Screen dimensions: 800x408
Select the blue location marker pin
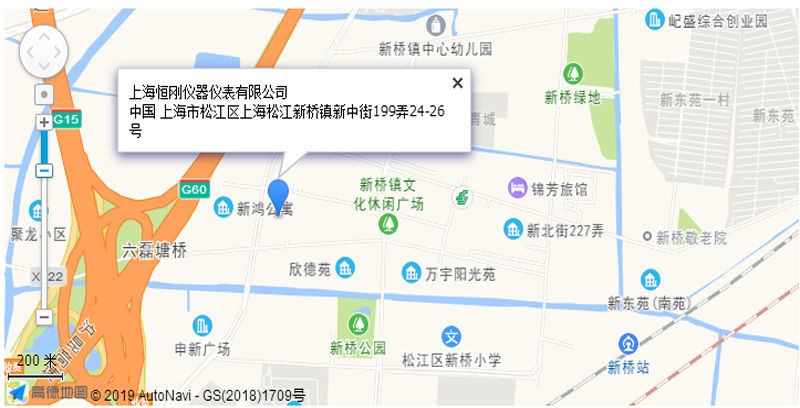tap(278, 195)
